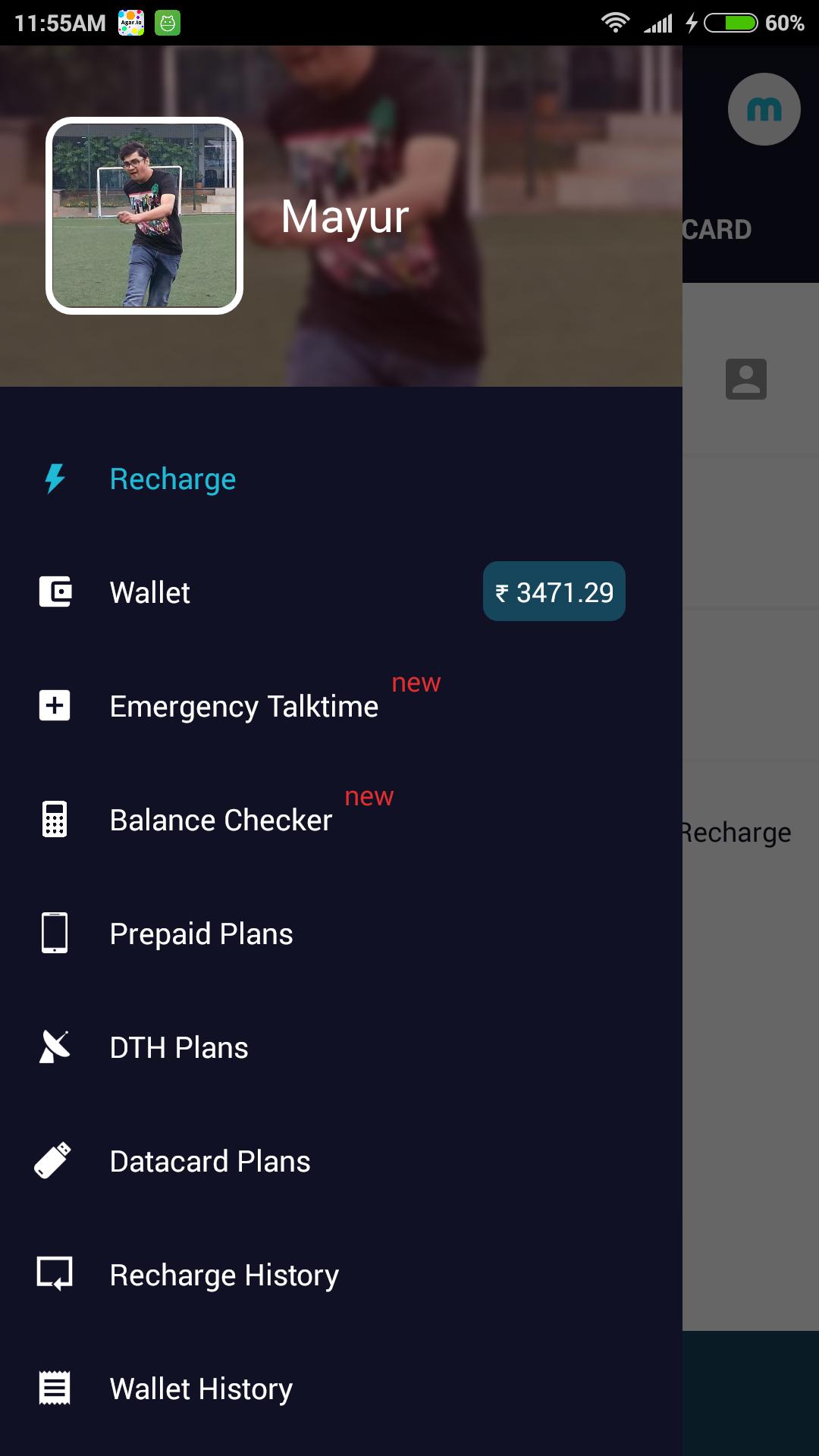Tap the Wi-Fi status icon
Image resolution: width=819 pixels, height=1456 pixels.
pyautogui.click(x=614, y=23)
